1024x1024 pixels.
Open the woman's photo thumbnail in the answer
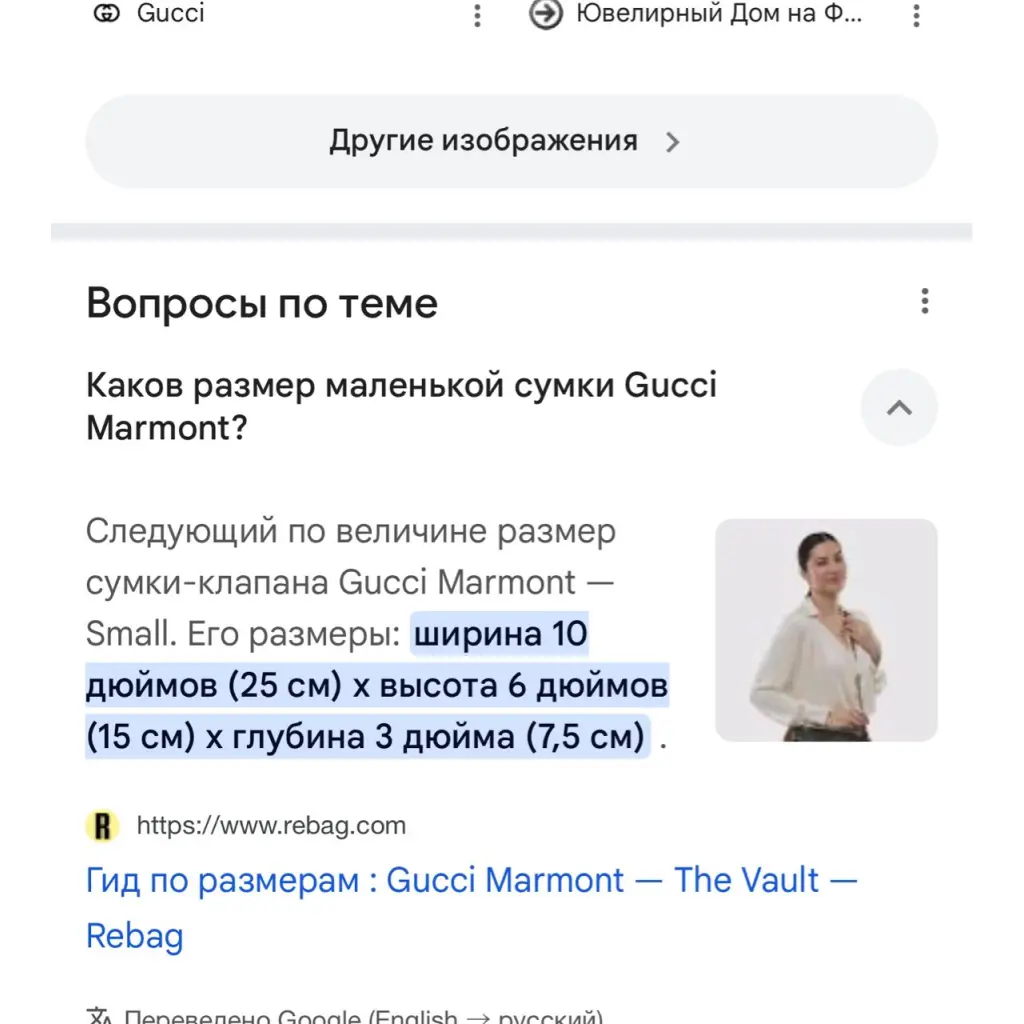(826, 630)
